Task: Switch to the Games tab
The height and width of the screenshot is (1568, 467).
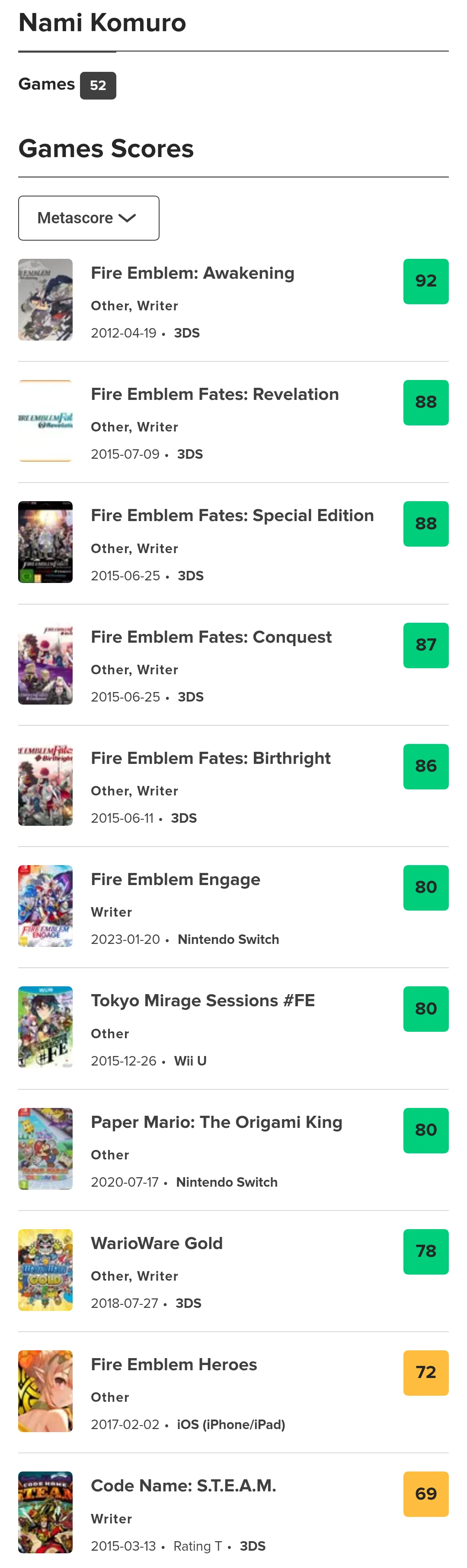Action: pyautogui.click(x=67, y=84)
